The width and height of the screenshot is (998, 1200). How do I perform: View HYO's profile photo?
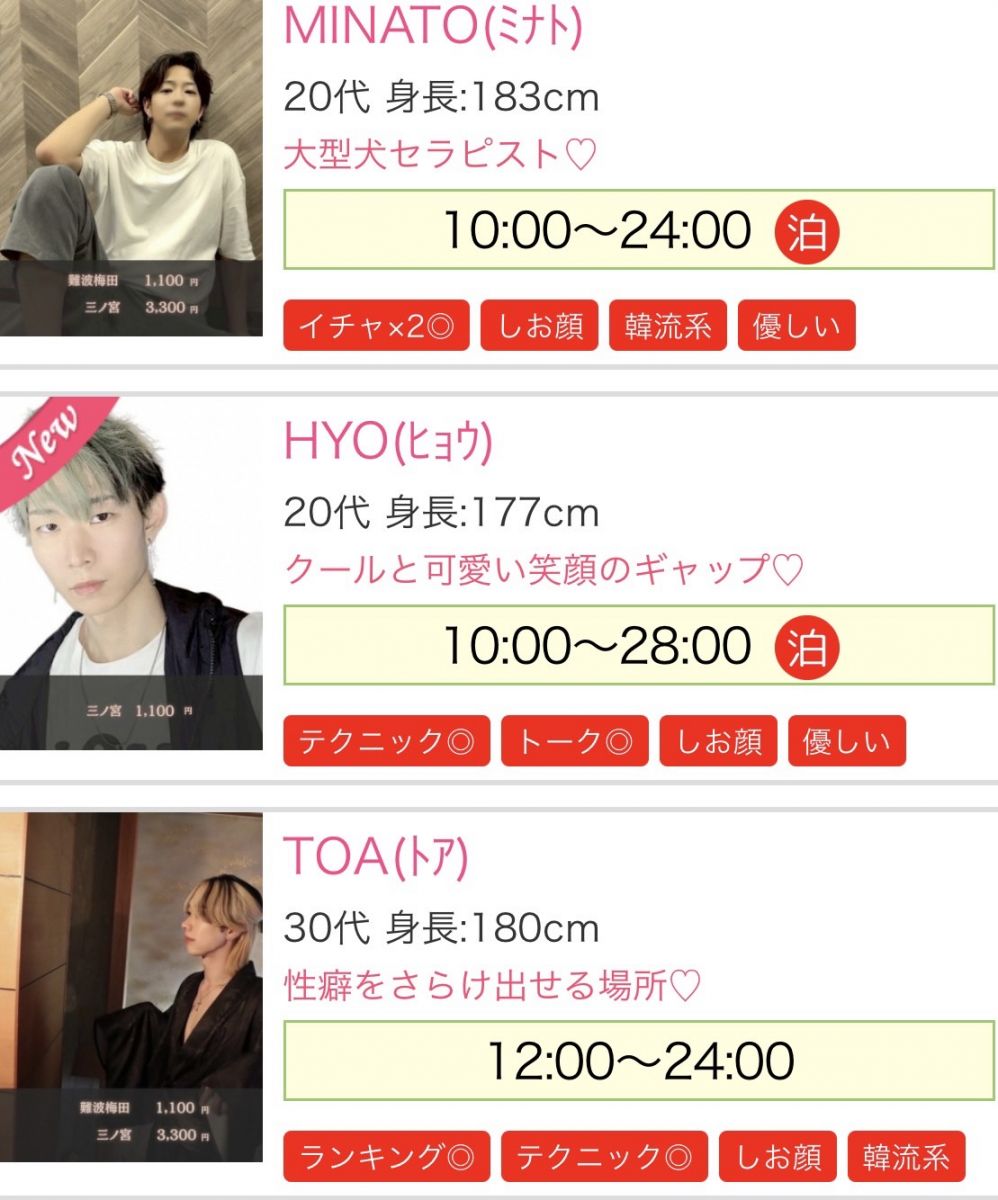pyautogui.click(x=130, y=575)
